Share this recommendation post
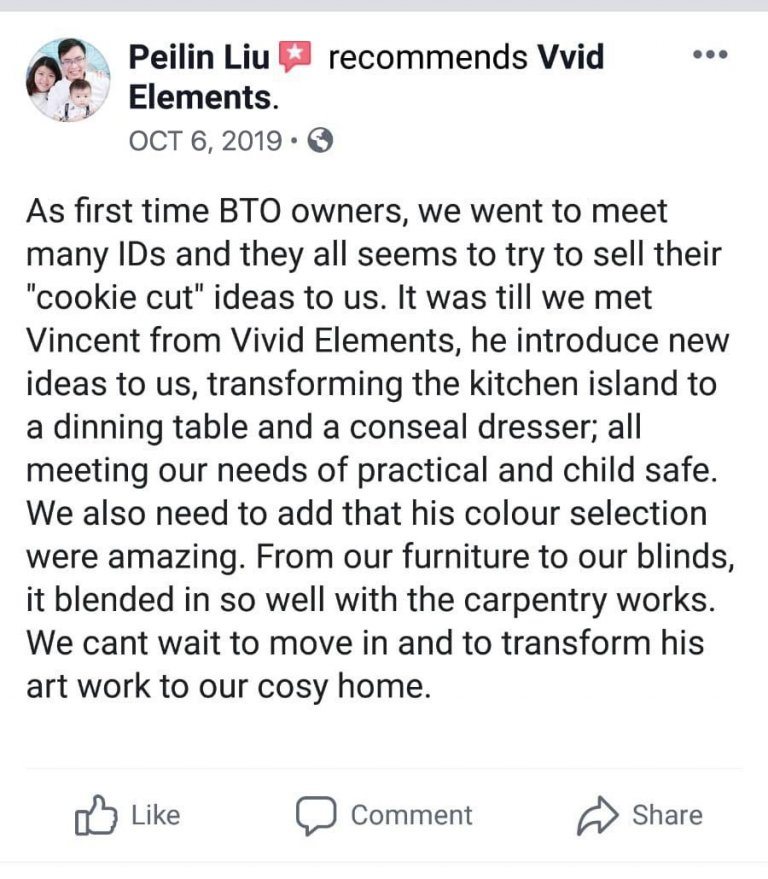768x879 pixels. (x=640, y=816)
